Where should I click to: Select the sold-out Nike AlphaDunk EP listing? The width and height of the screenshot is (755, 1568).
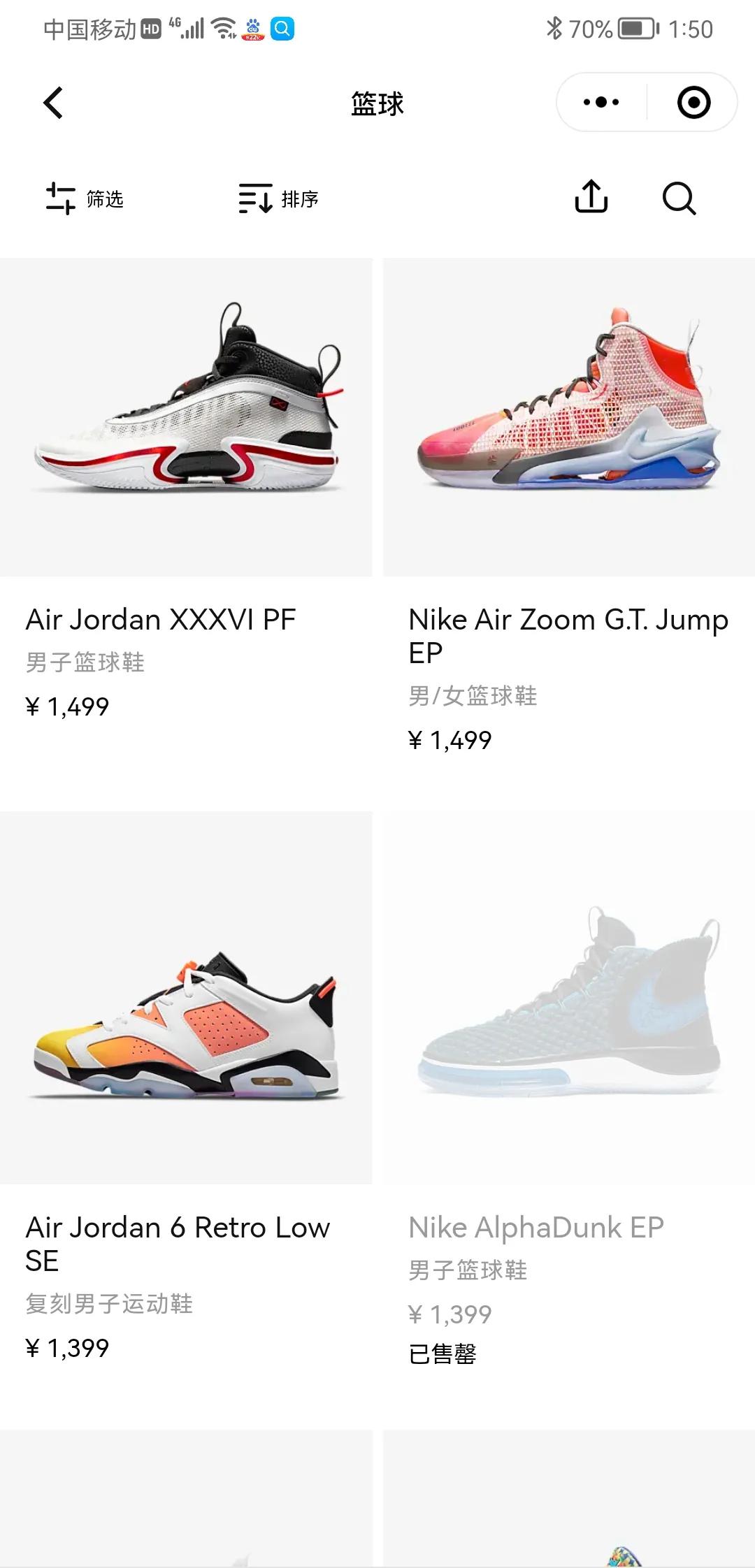535,1226
